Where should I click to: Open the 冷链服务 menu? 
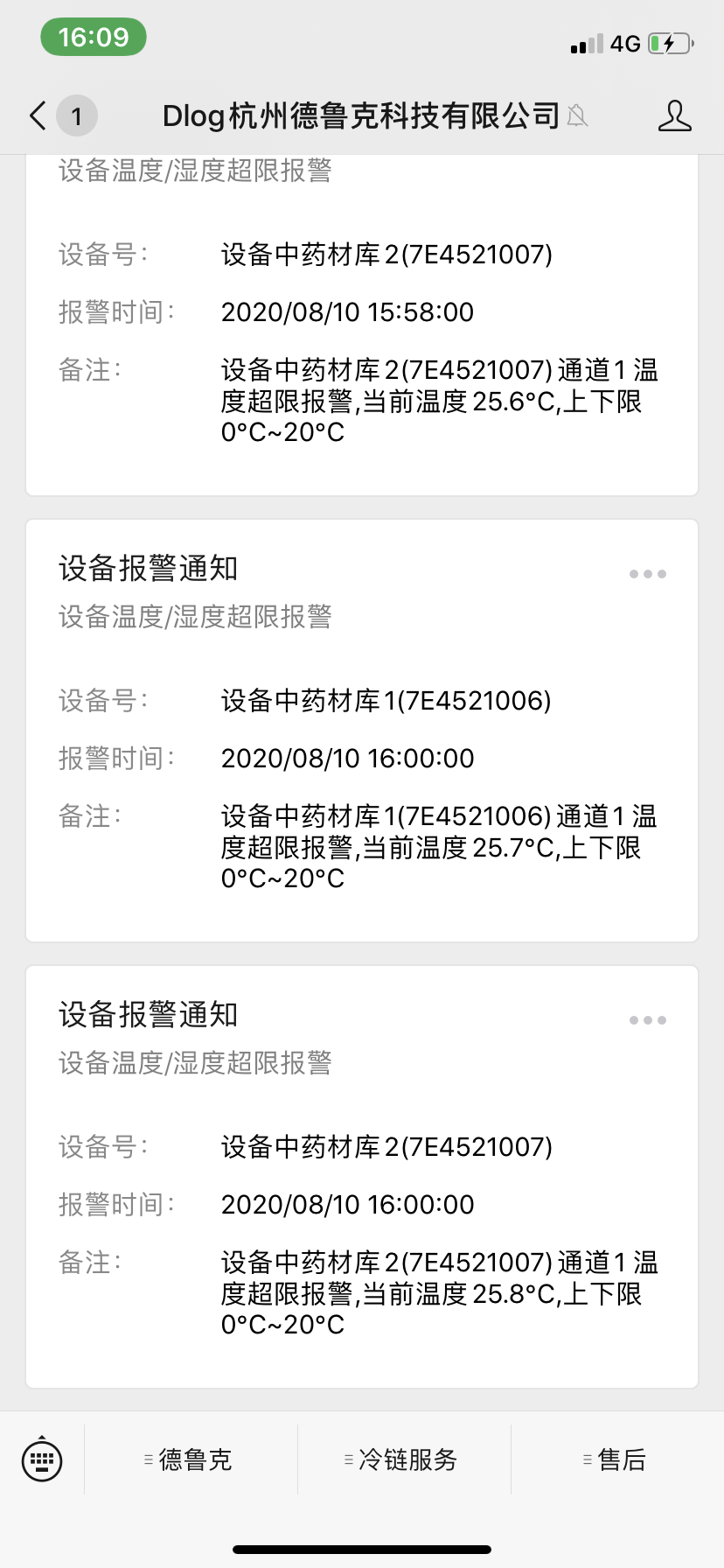coord(404,1459)
